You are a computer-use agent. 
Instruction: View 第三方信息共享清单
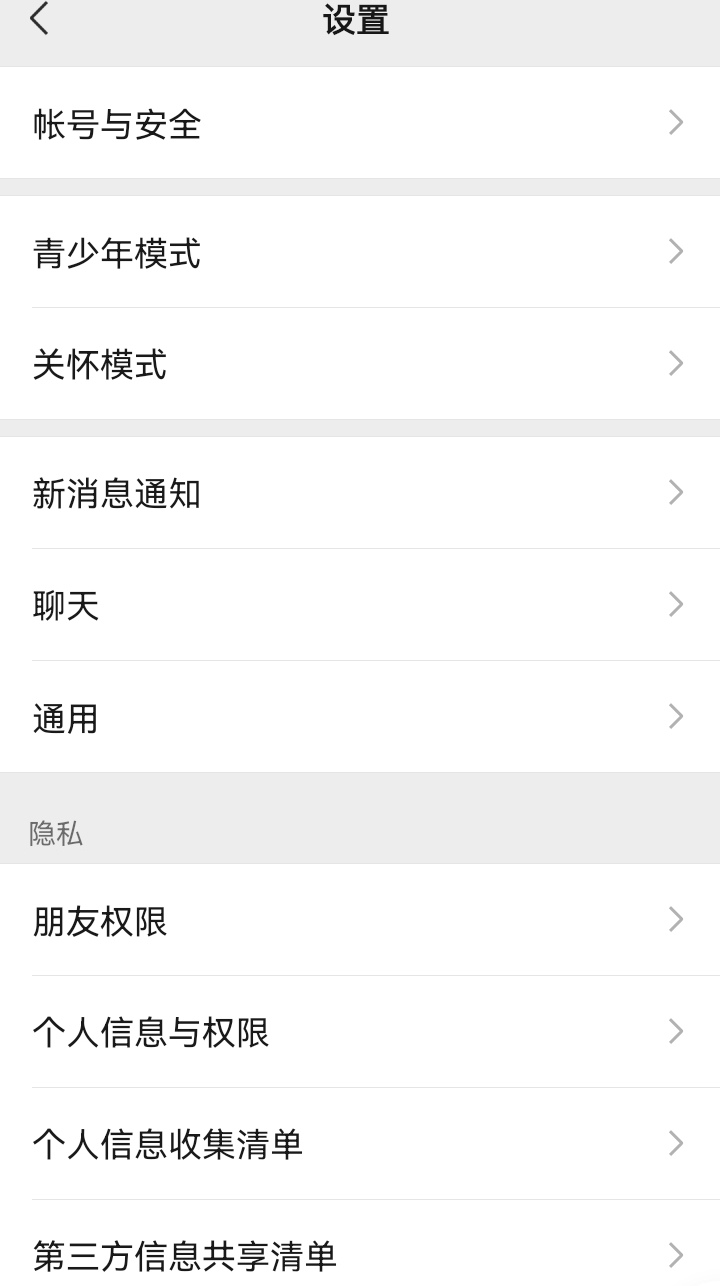(x=360, y=1243)
